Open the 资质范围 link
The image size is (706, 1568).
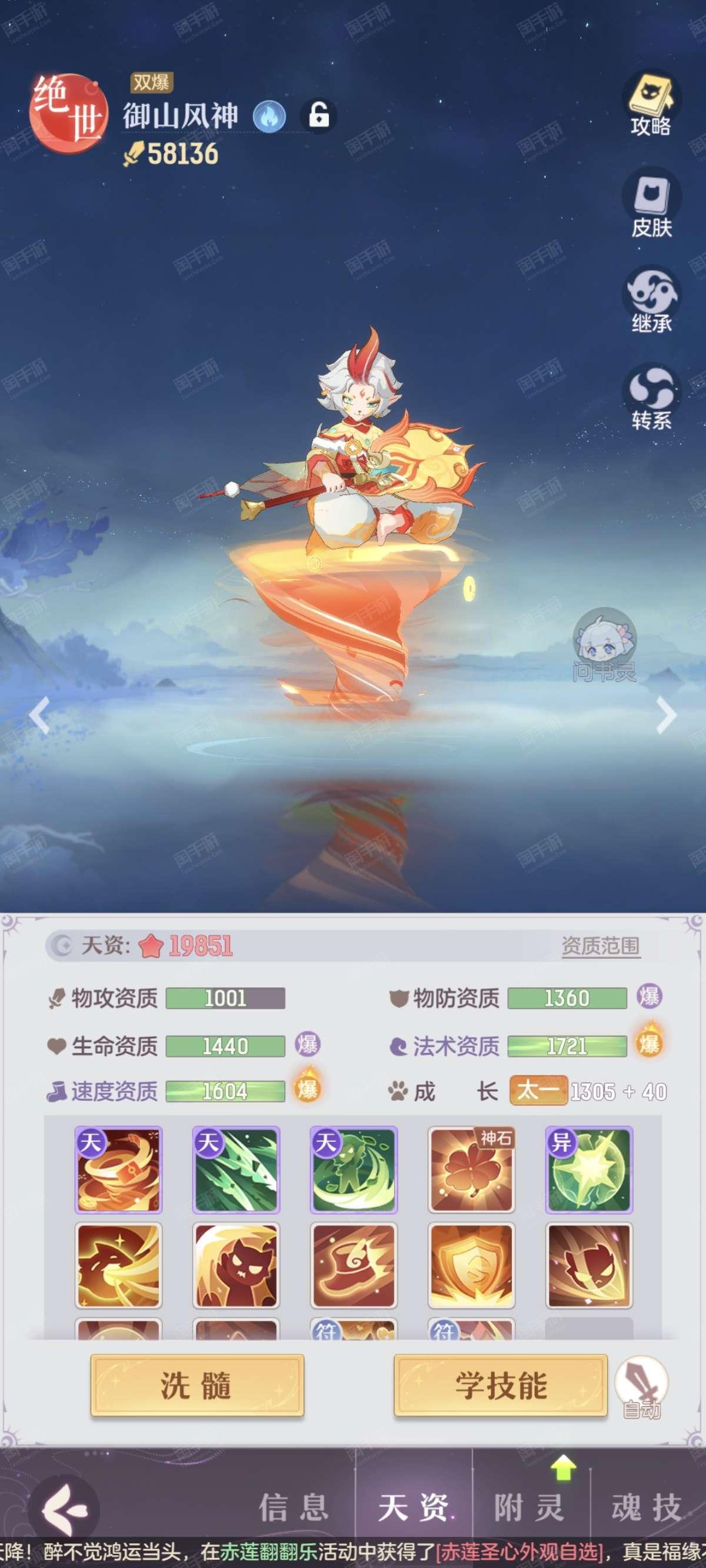pos(600,945)
